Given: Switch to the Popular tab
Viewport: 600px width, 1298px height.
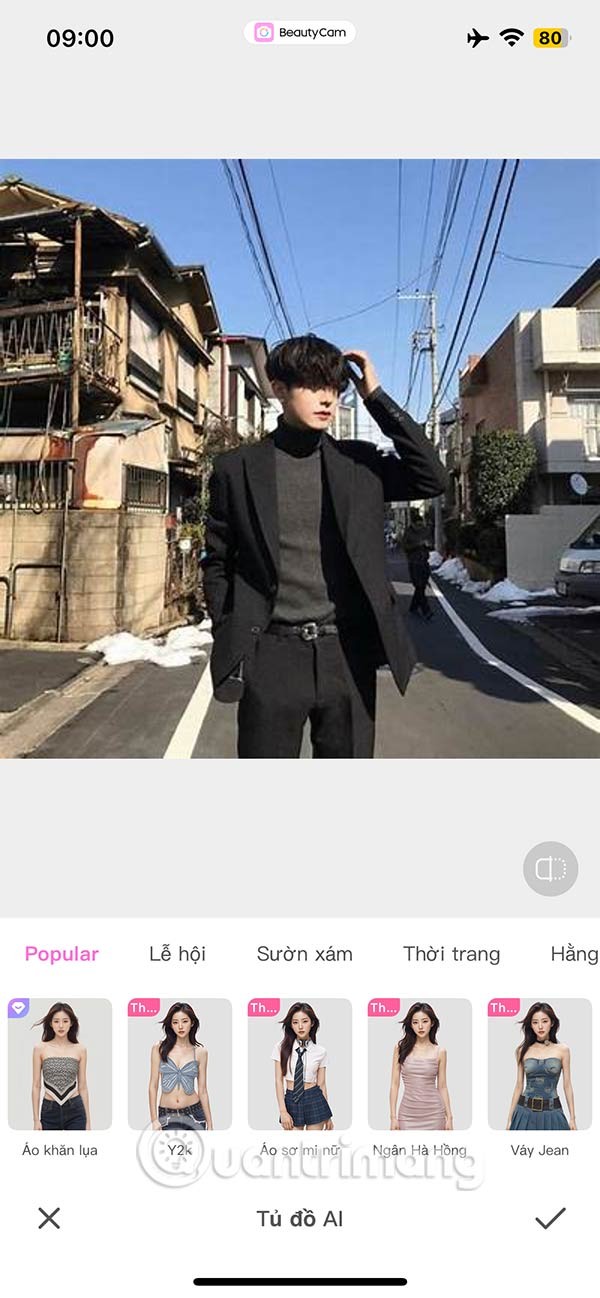Looking at the screenshot, I should tap(62, 954).
